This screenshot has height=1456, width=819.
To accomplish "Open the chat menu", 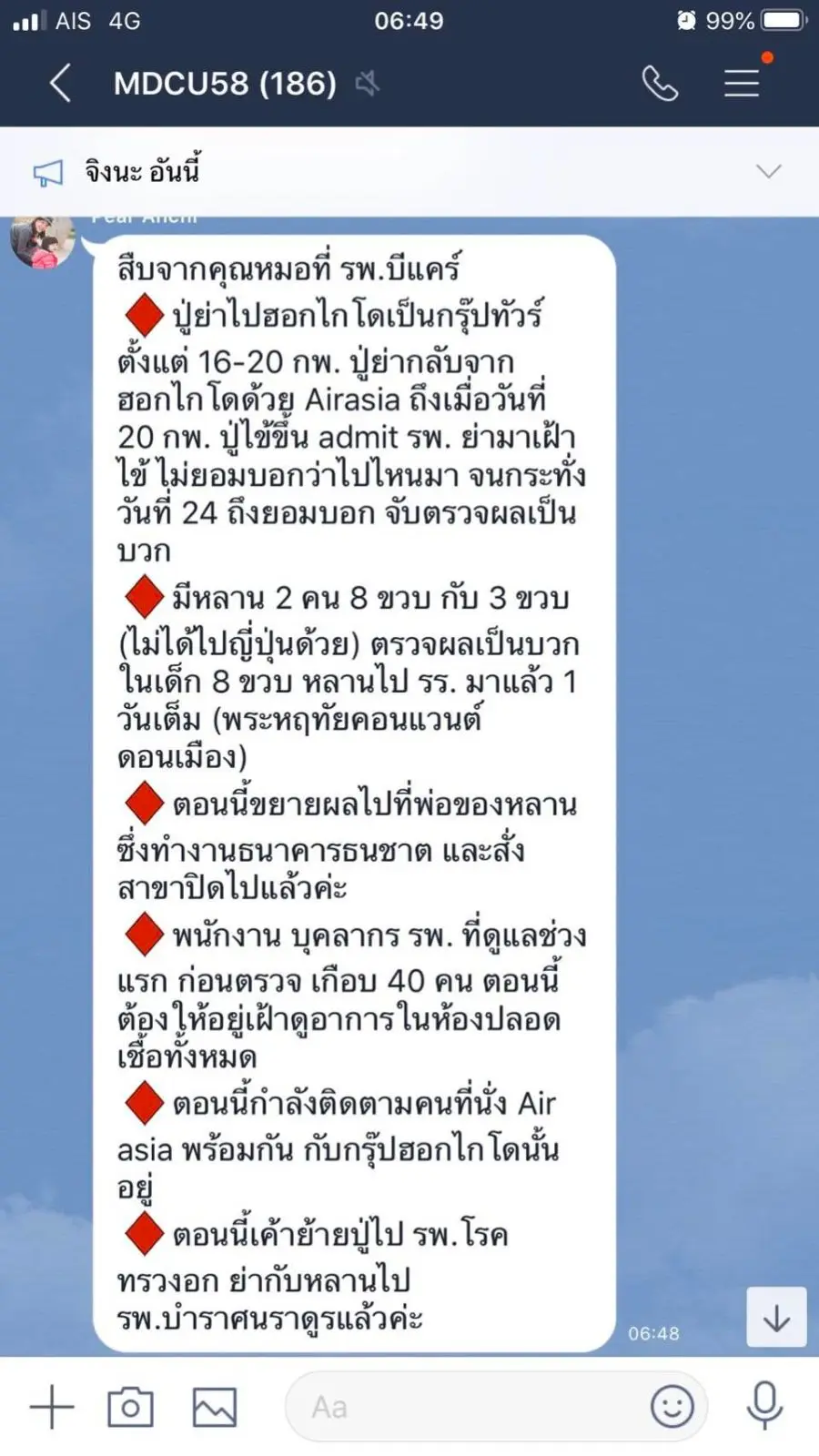I will pos(742,84).
